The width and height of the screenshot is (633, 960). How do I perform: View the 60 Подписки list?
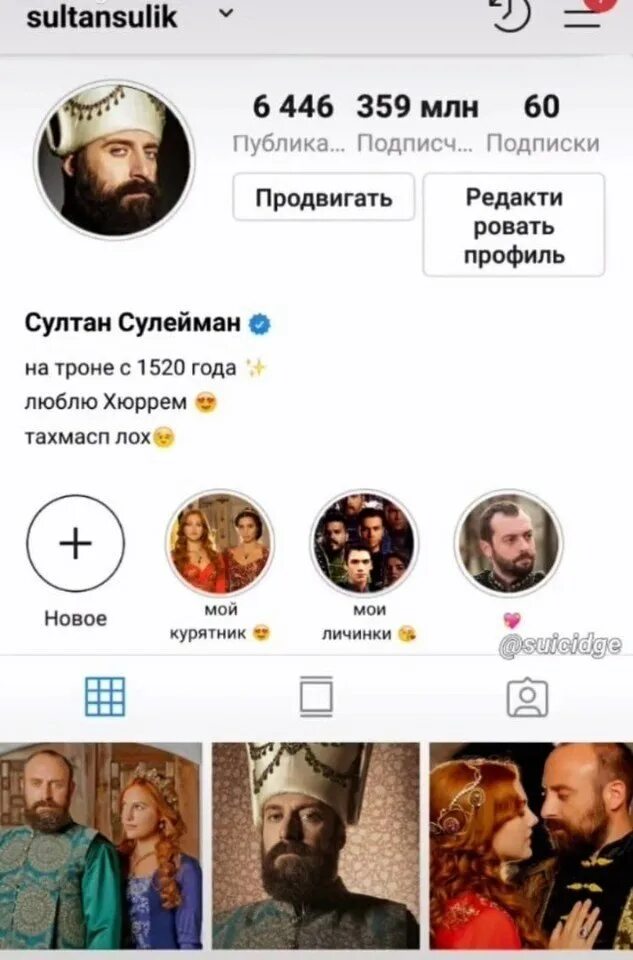pos(542,123)
